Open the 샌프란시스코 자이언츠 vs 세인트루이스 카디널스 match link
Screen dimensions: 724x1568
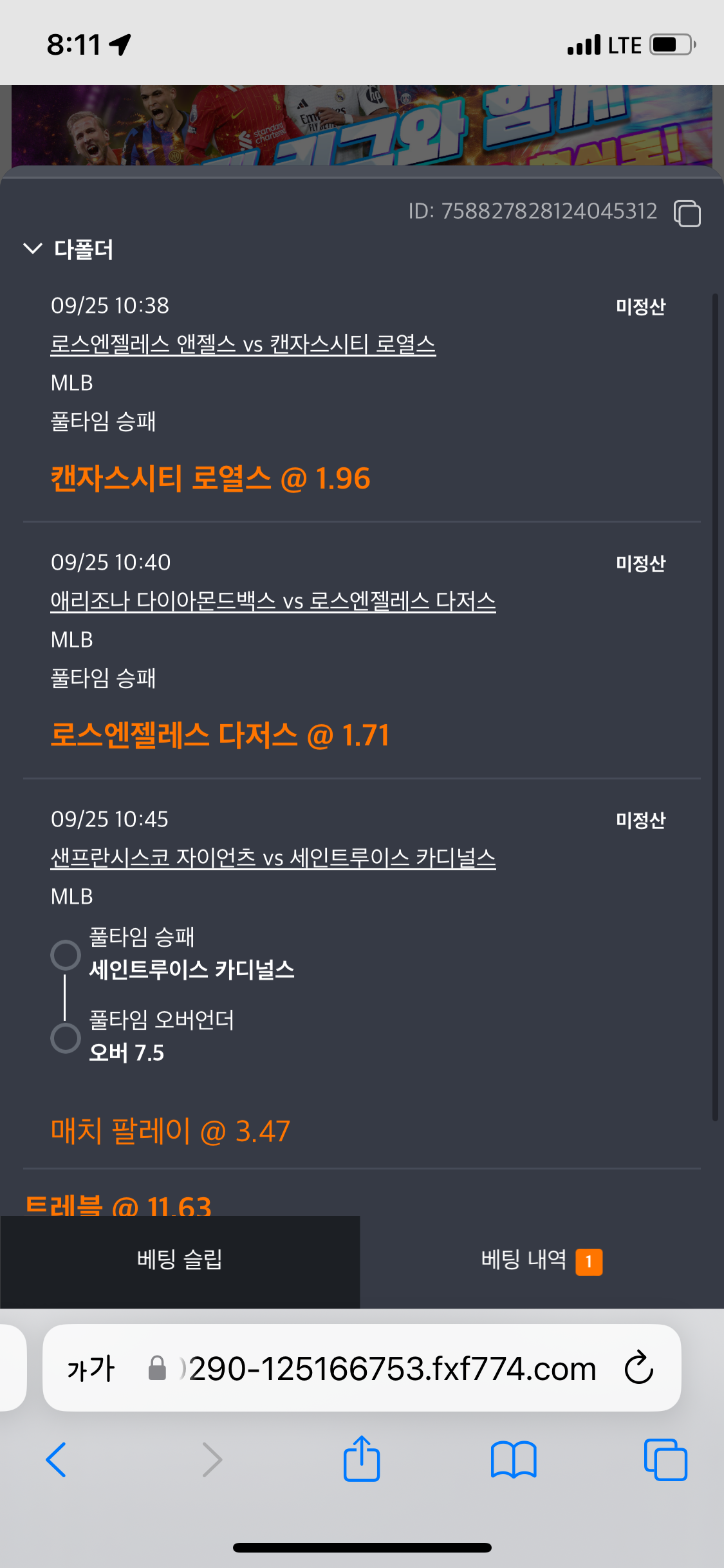point(273,858)
